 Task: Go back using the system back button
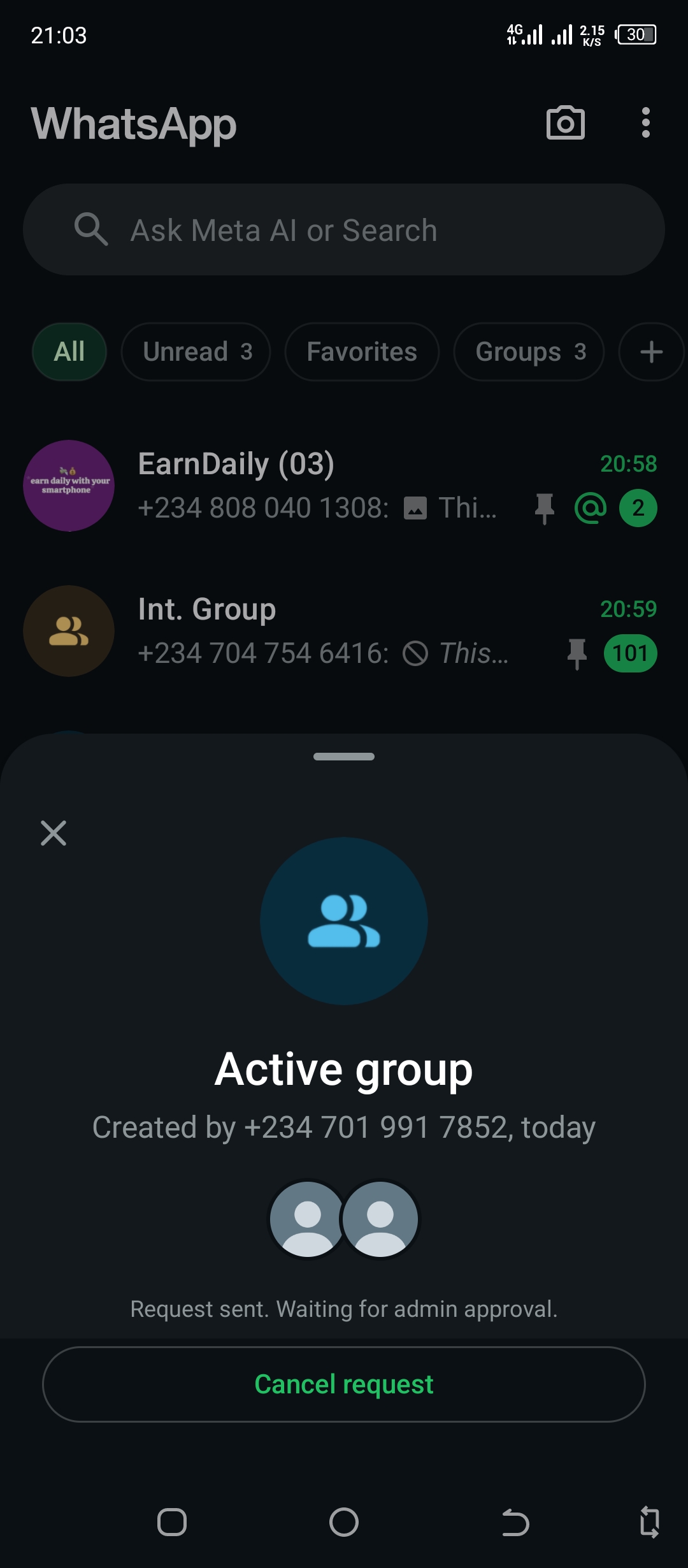click(515, 1523)
